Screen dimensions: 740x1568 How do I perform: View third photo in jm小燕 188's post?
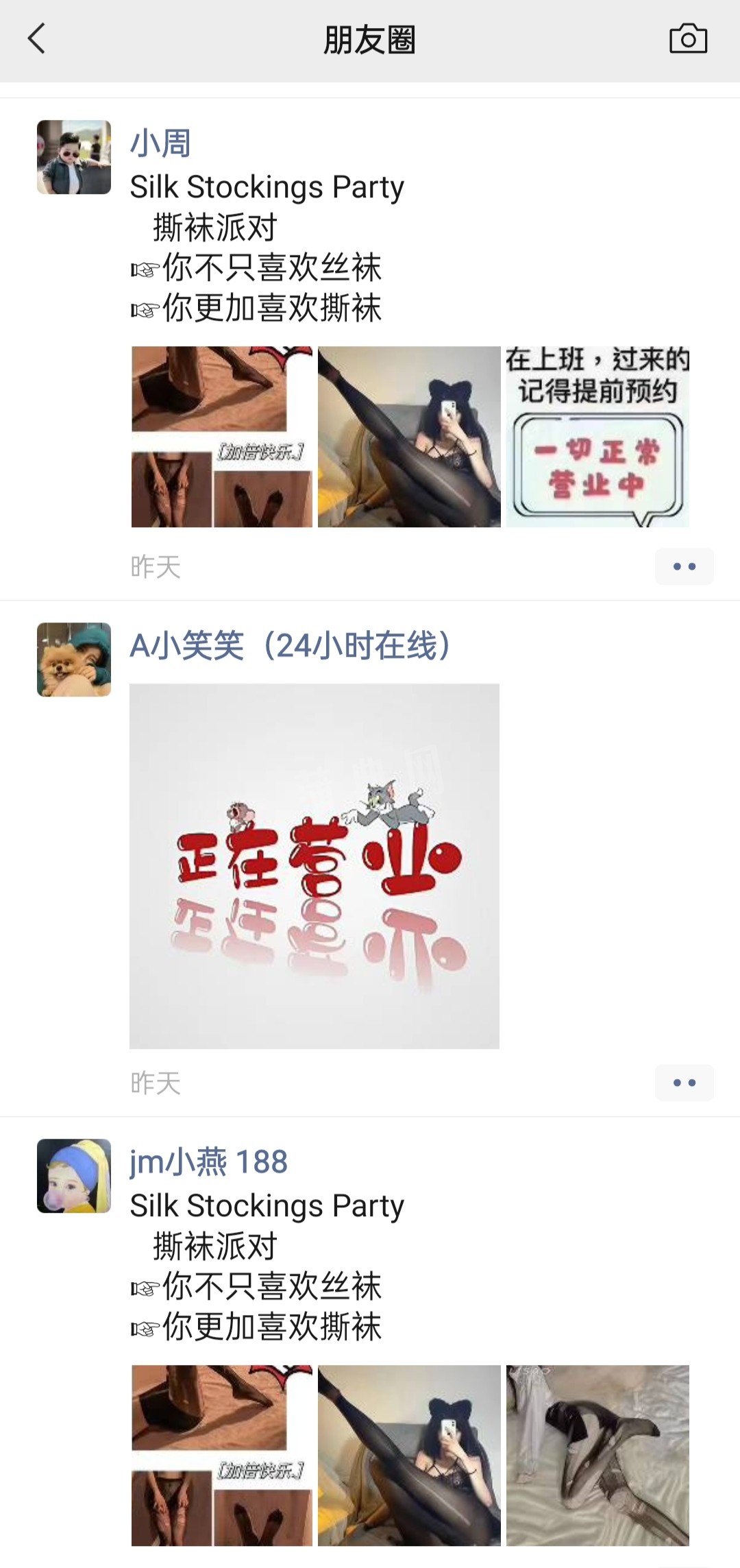[597, 1455]
